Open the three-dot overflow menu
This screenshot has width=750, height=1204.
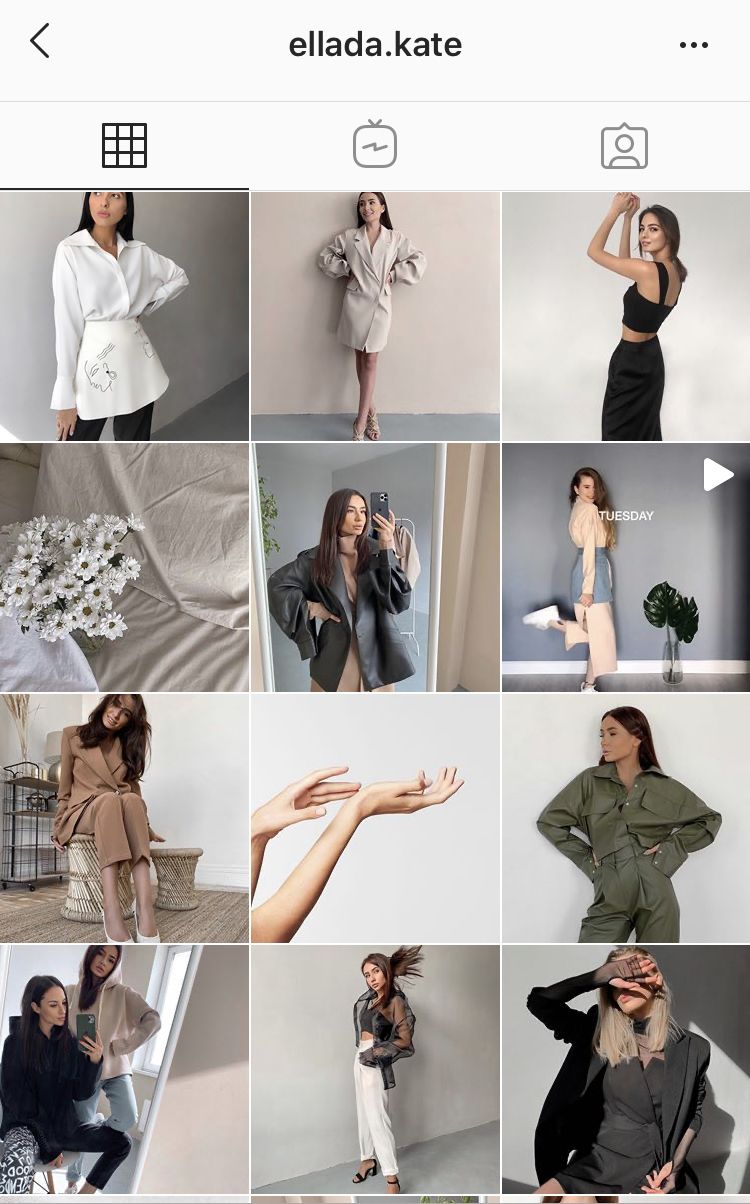693,45
